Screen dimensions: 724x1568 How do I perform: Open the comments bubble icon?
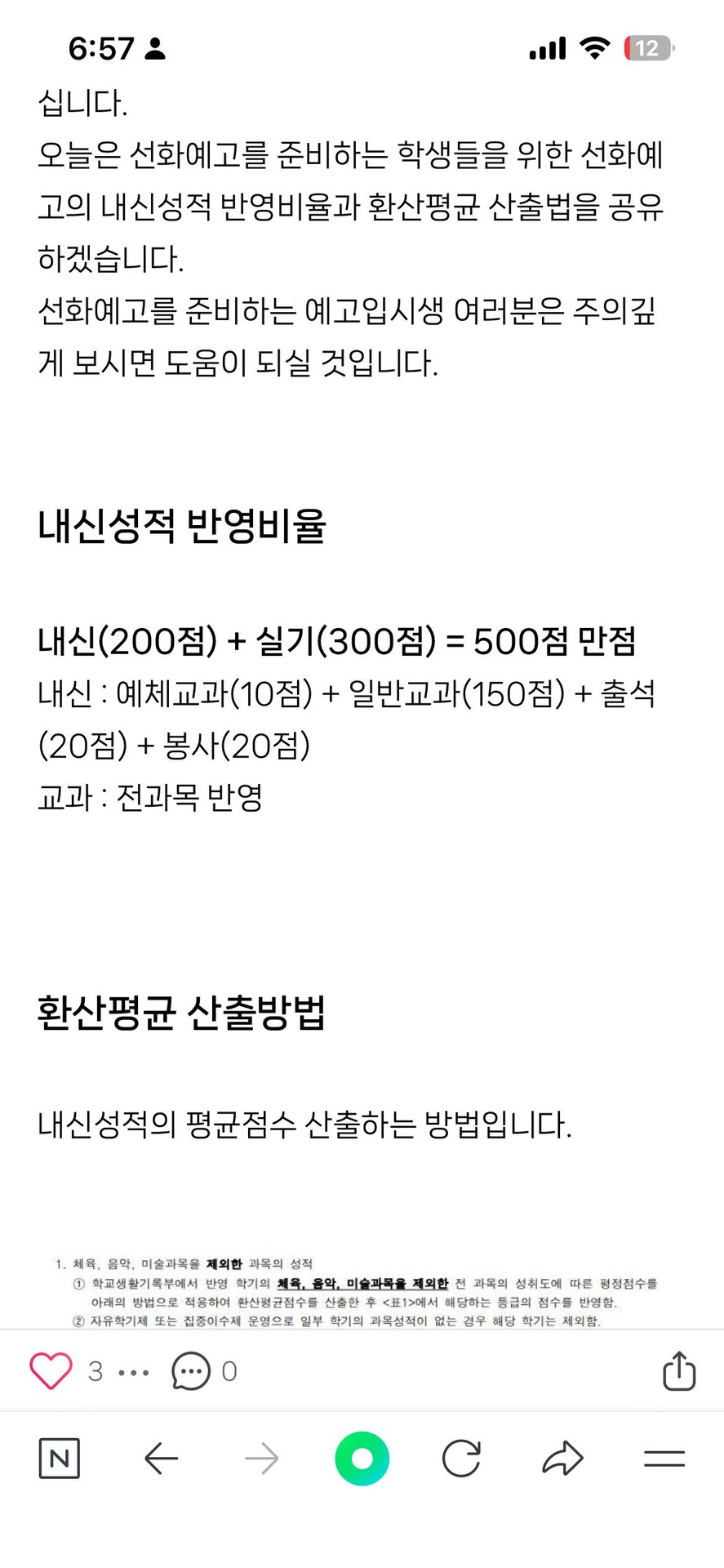pyautogui.click(x=191, y=1371)
